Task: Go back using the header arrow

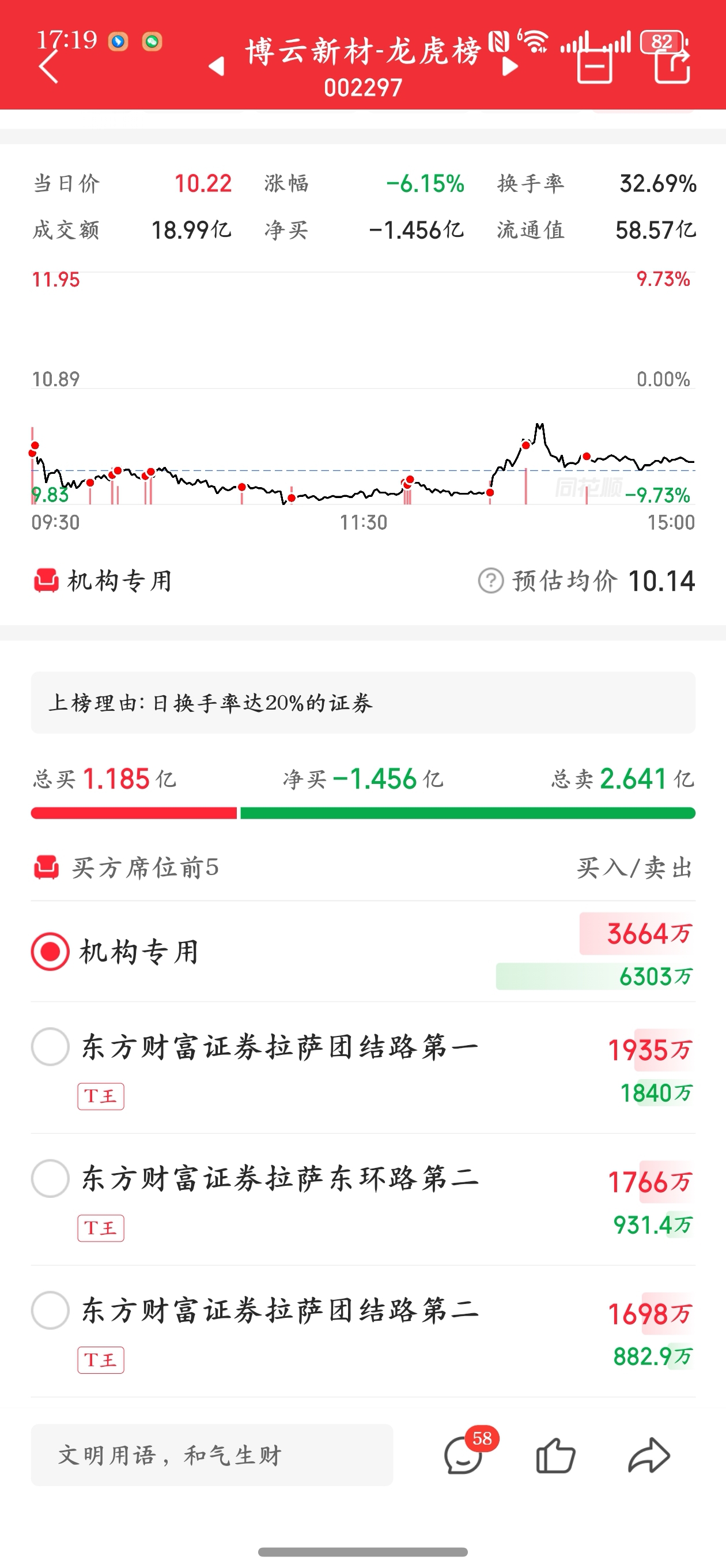Action: point(48,66)
